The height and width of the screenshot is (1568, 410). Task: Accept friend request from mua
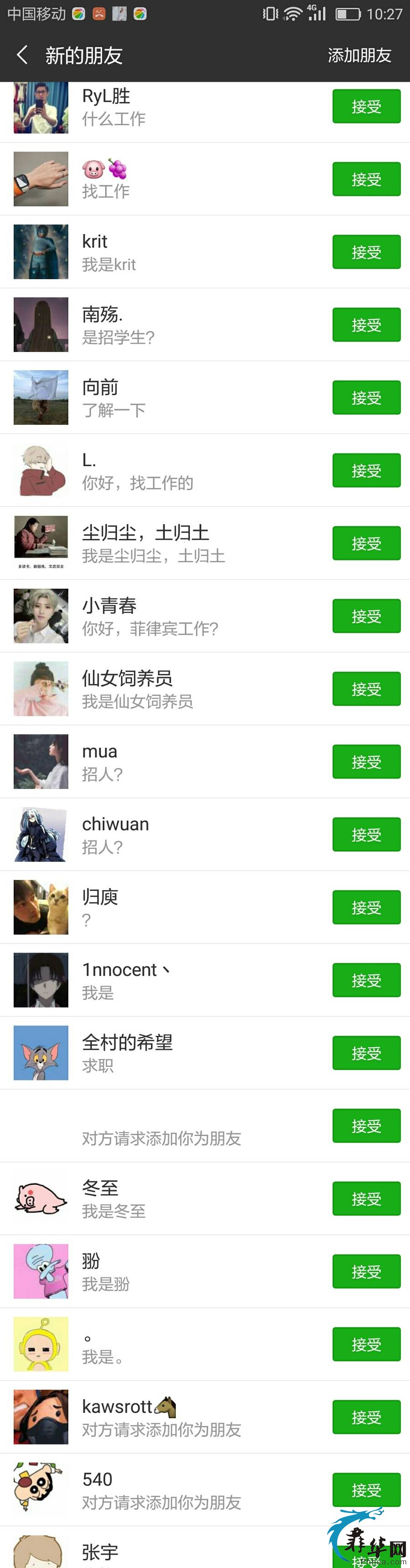tap(366, 762)
